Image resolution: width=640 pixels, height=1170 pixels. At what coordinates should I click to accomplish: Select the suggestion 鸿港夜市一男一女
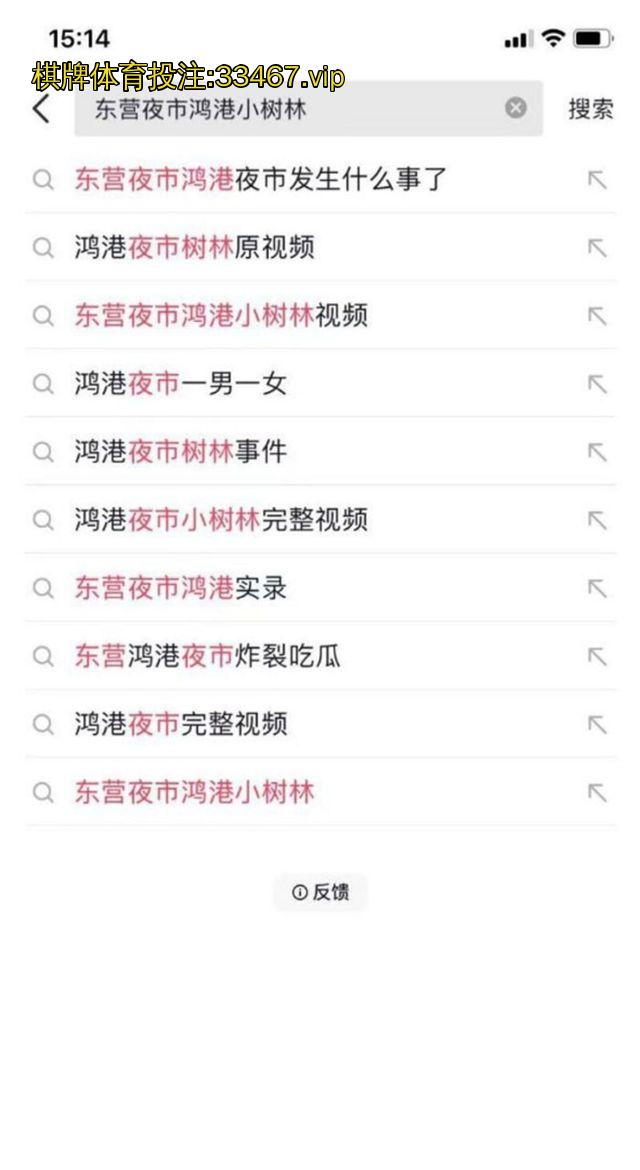(180, 384)
